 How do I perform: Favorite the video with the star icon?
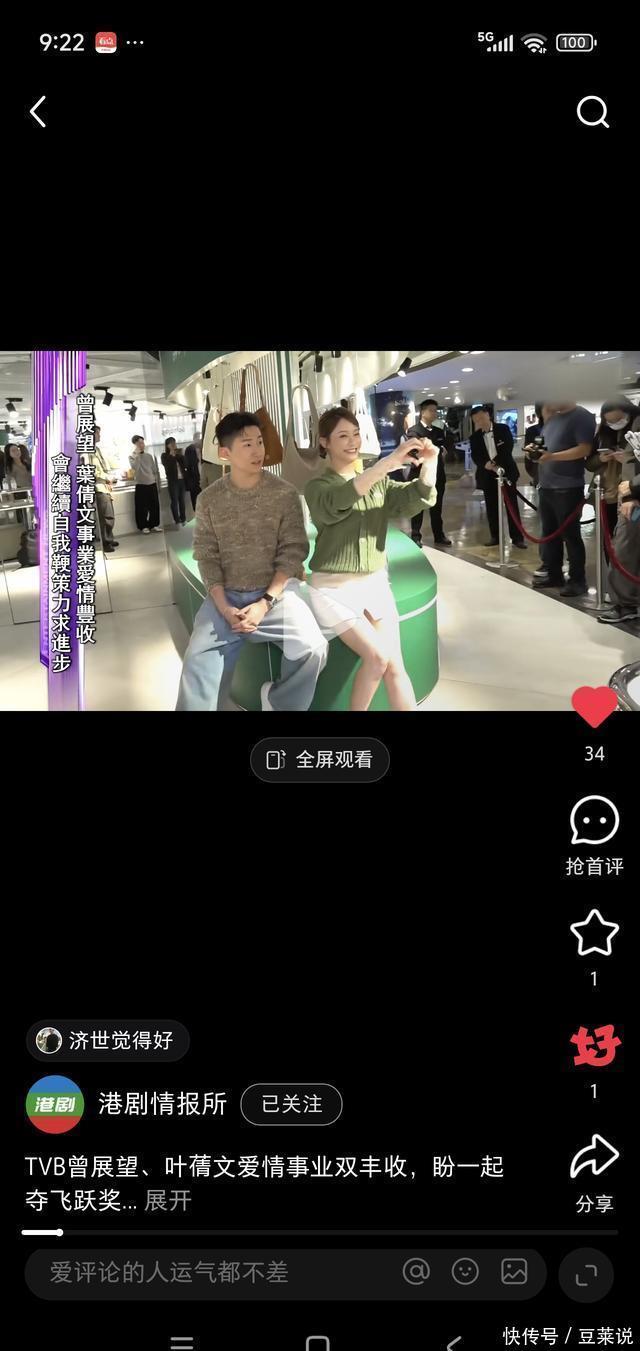pyautogui.click(x=594, y=933)
